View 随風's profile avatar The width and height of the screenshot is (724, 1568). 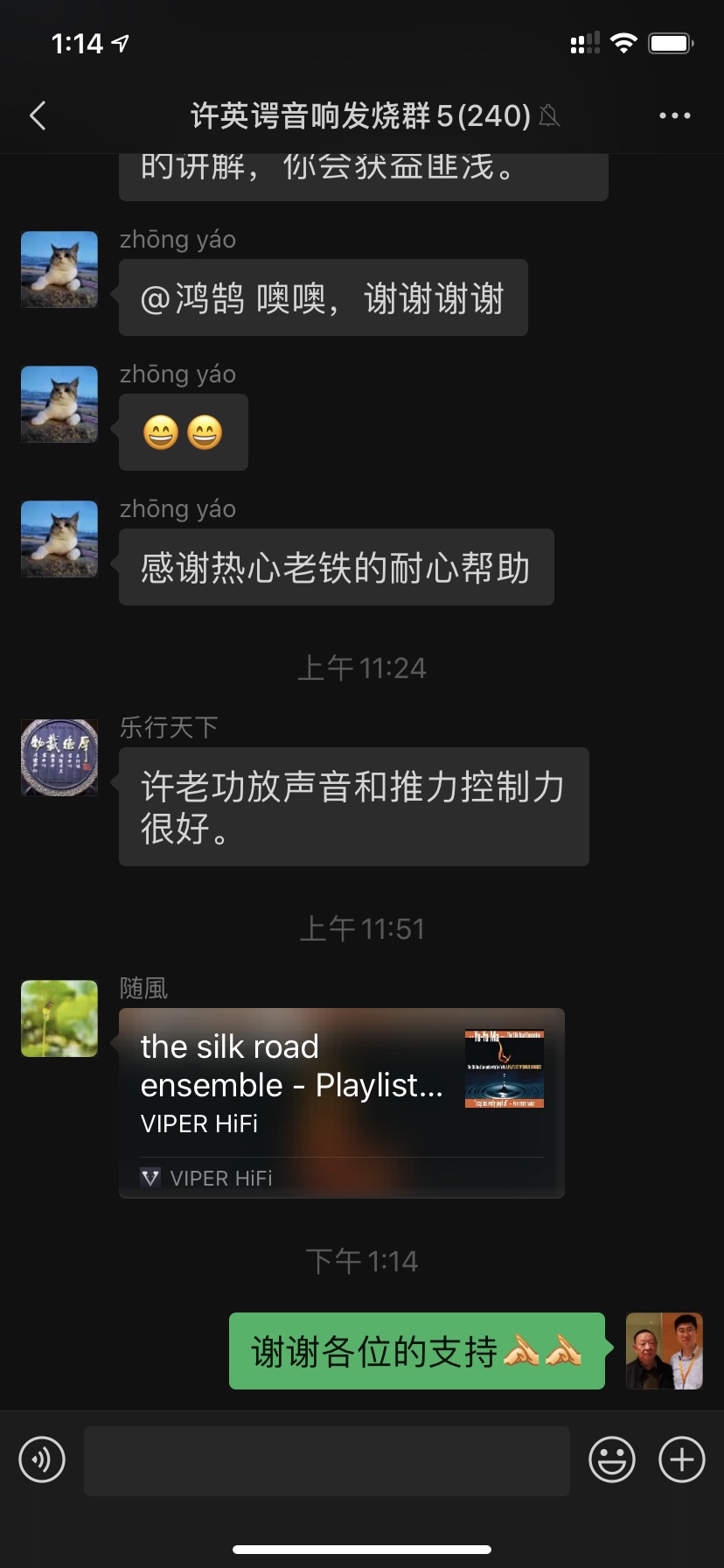[x=59, y=1018]
